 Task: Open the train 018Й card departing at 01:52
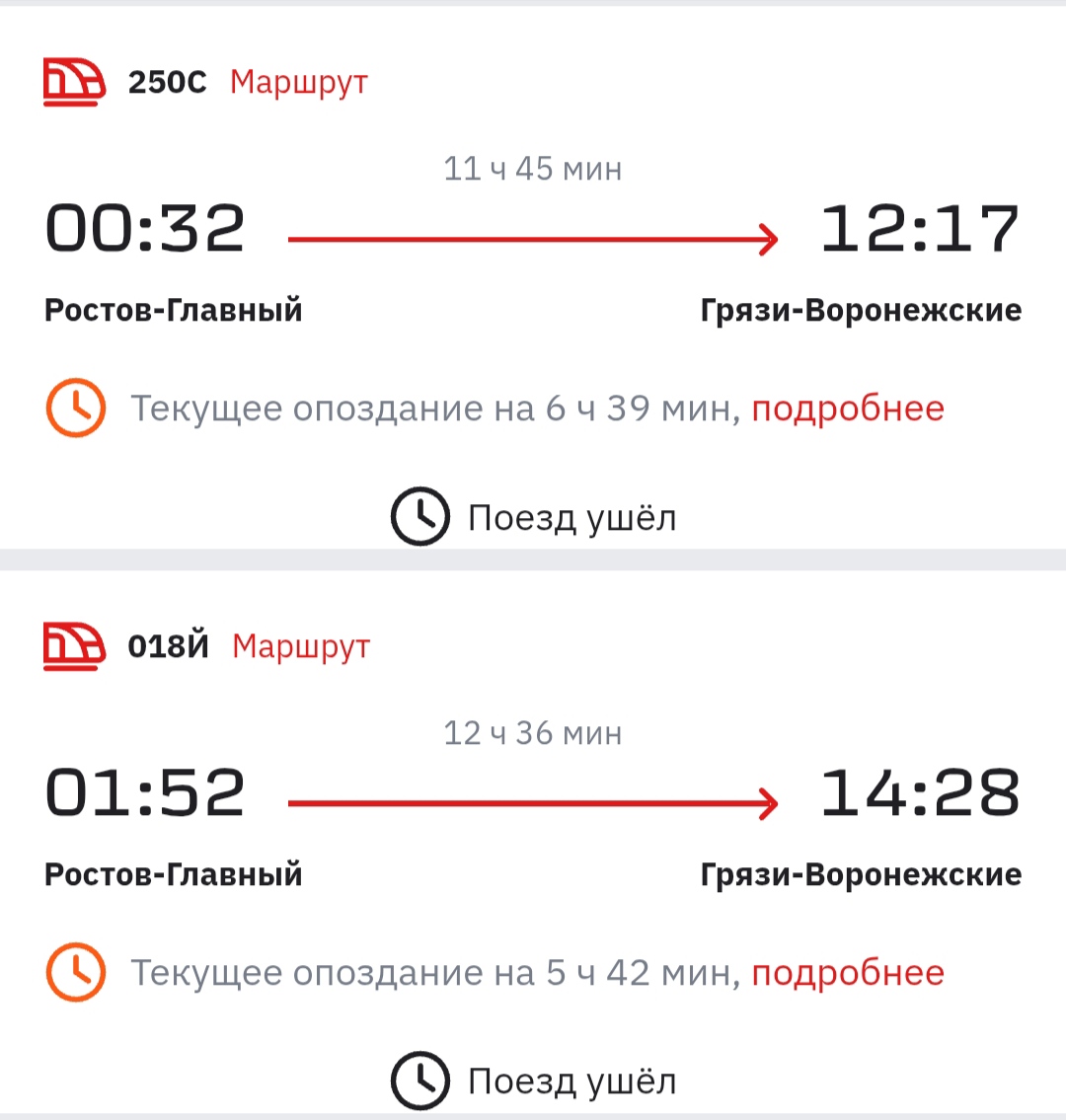click(533, 801)
